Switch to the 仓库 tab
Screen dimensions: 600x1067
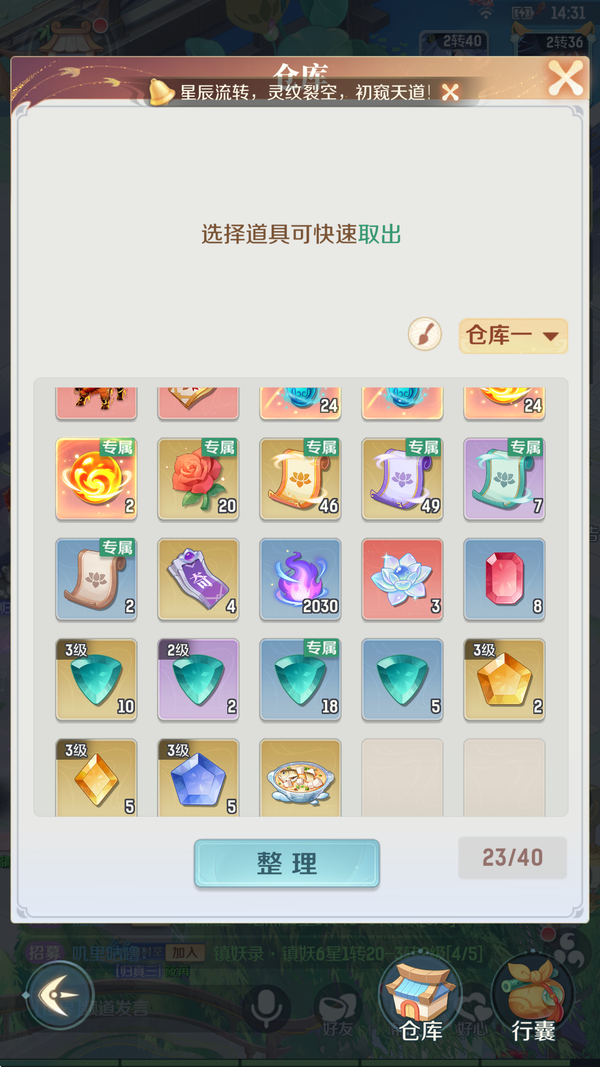coord(420,998)
